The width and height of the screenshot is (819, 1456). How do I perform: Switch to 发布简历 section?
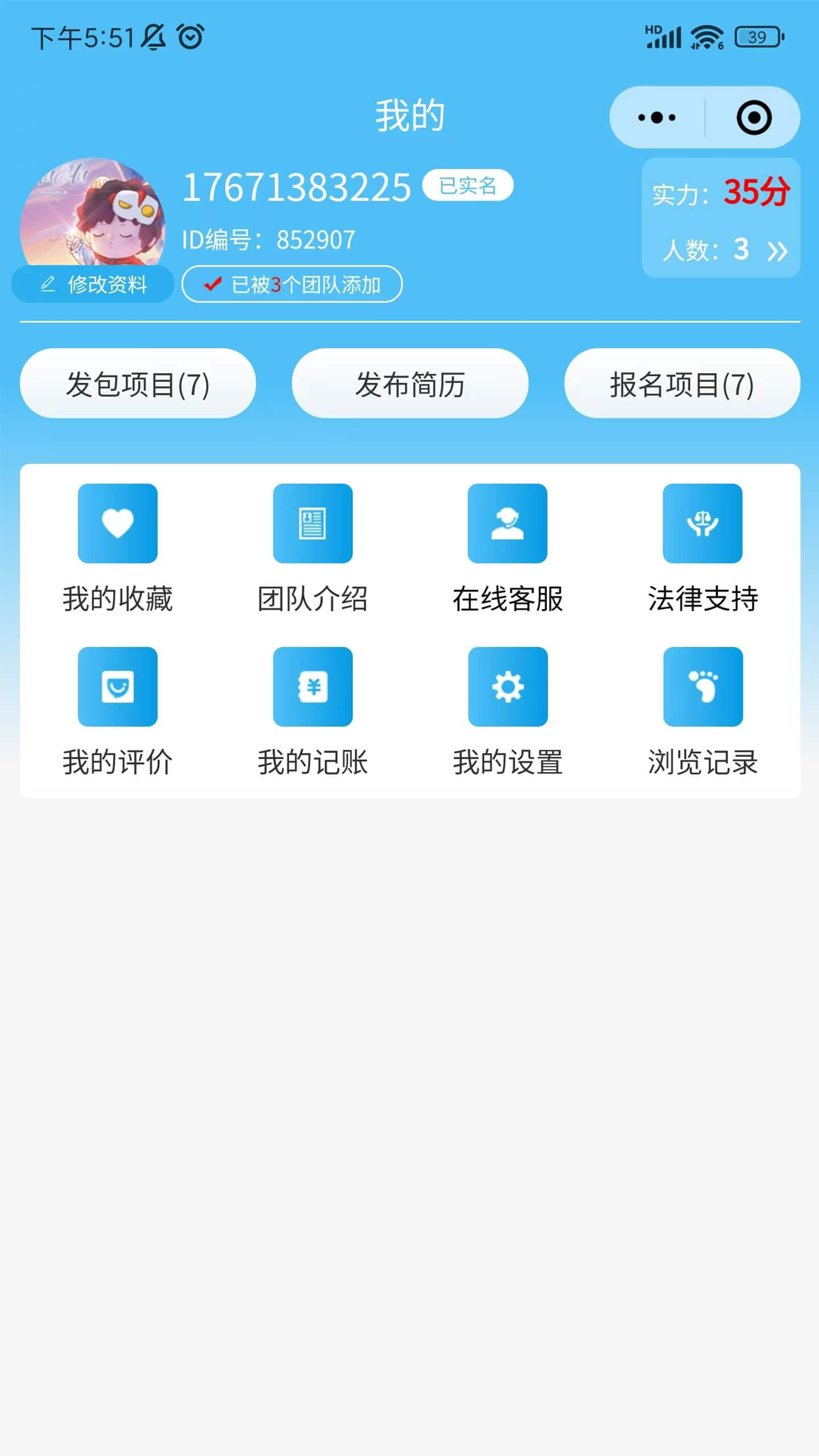(409, 384)
